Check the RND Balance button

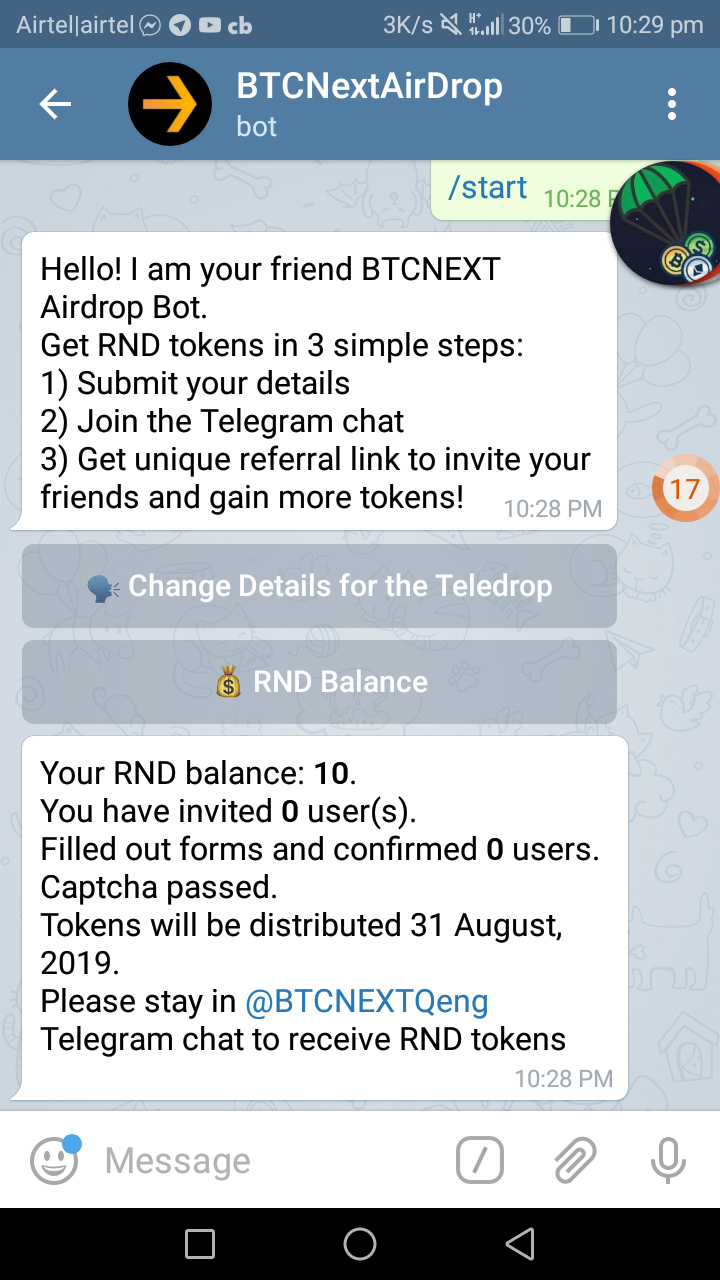point(319,682)
